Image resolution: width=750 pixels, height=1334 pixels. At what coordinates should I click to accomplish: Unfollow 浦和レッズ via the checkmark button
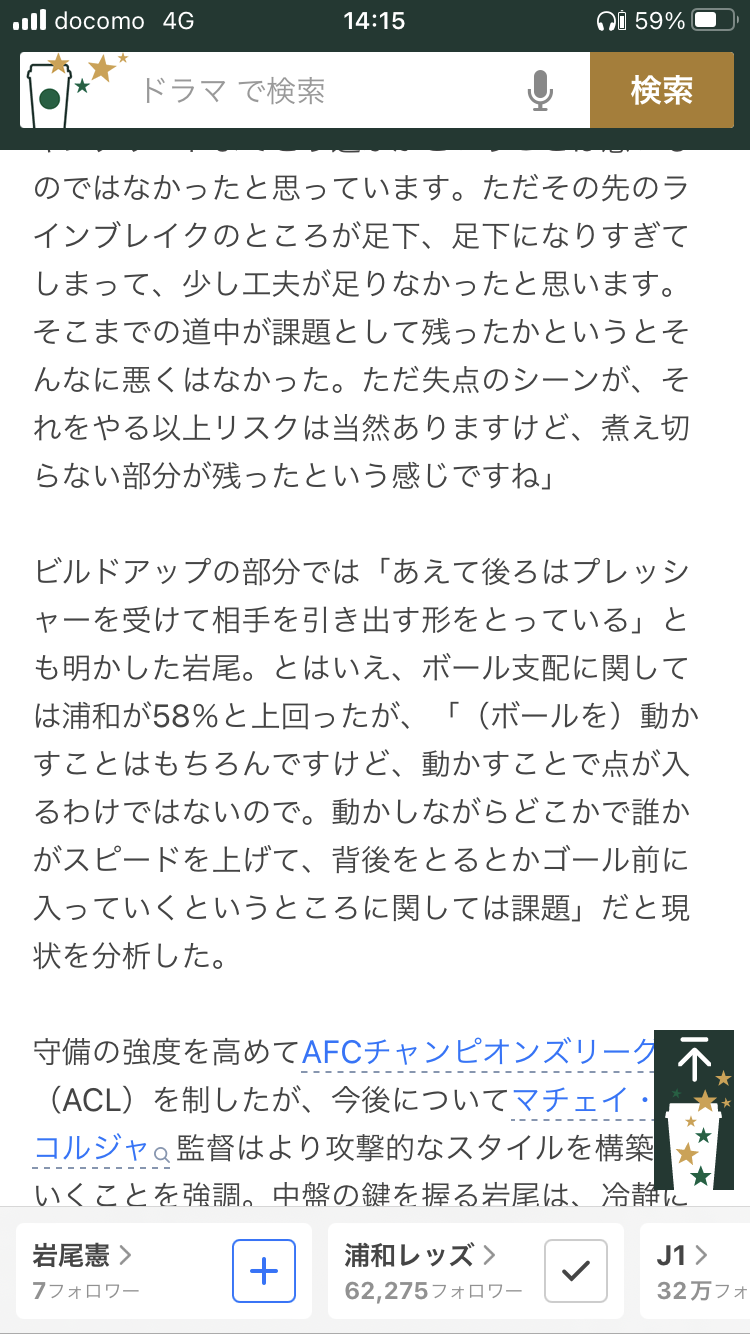point(575,1271)
